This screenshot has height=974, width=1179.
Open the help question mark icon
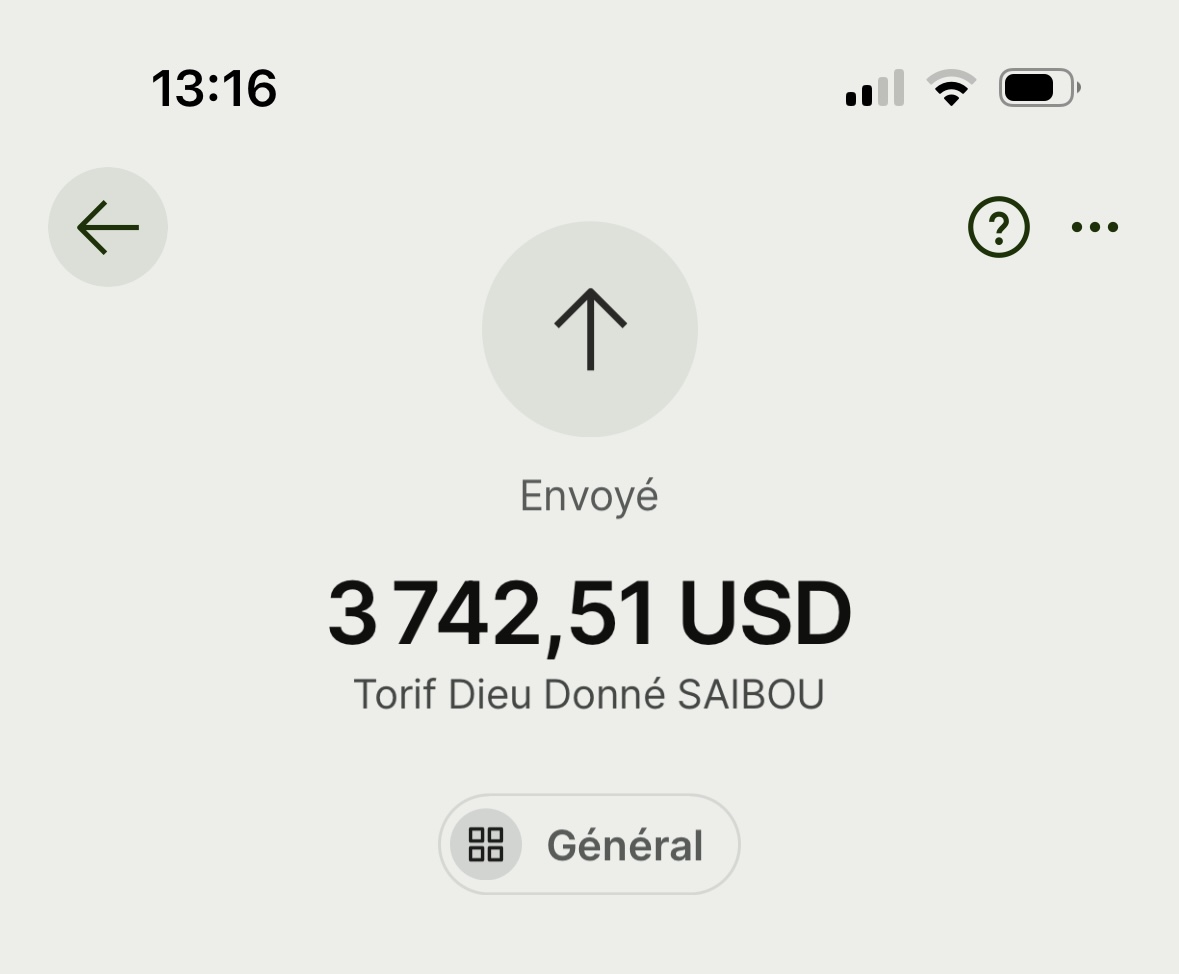click(998, 227)
